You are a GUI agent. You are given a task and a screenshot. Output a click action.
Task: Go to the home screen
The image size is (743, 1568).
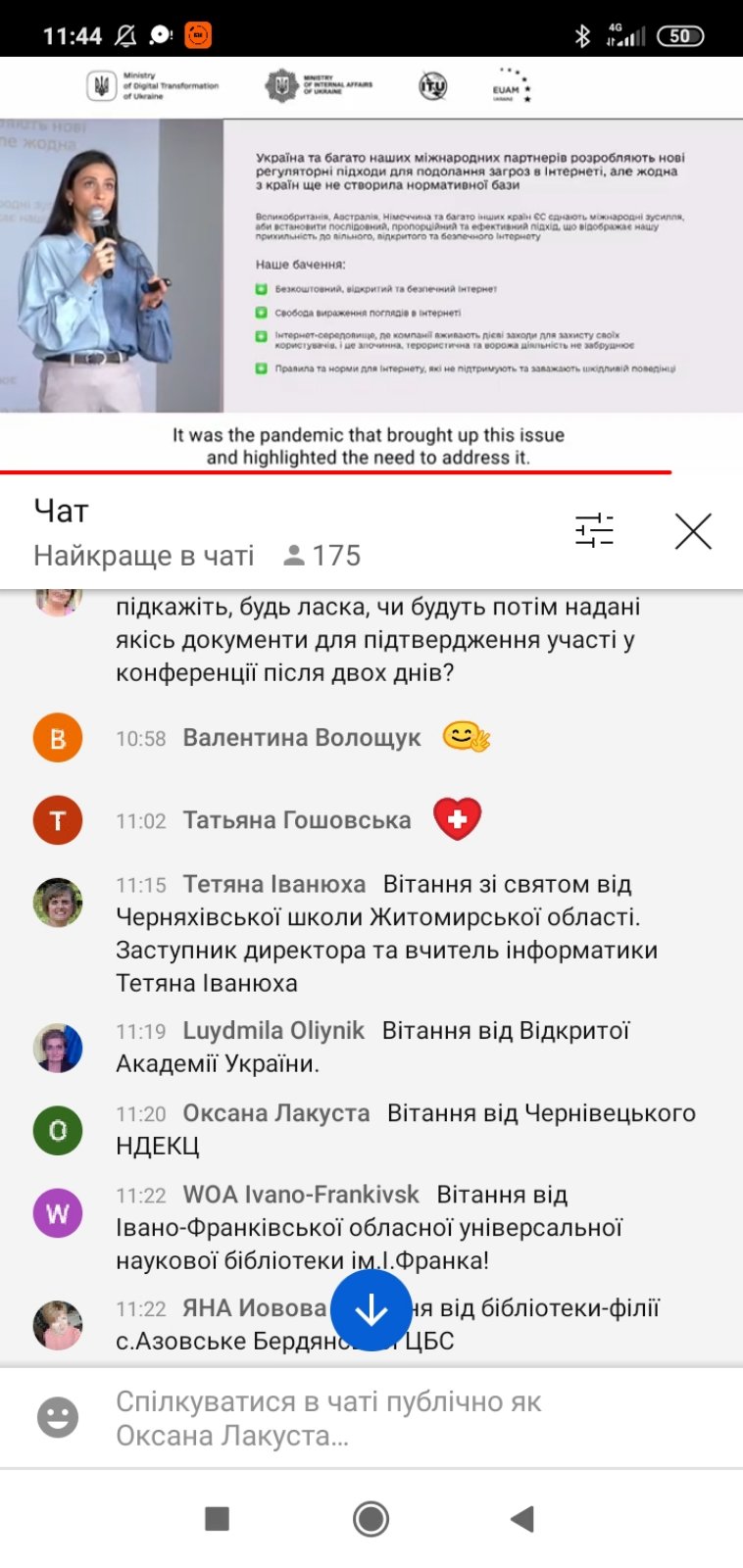coord(371,1519)
